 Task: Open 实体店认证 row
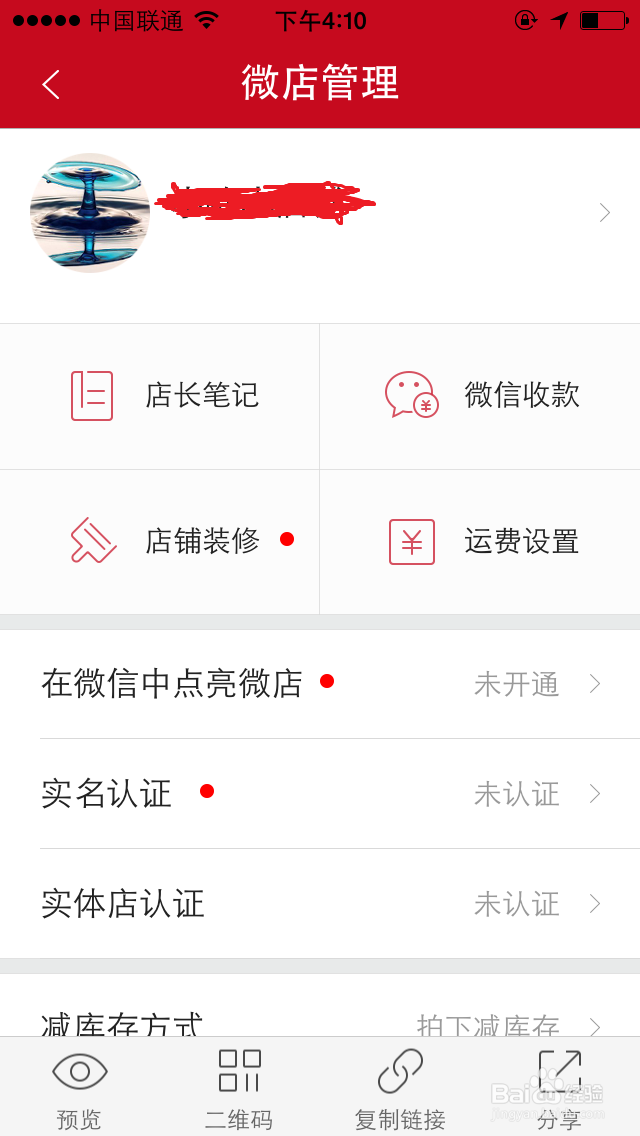320,904
